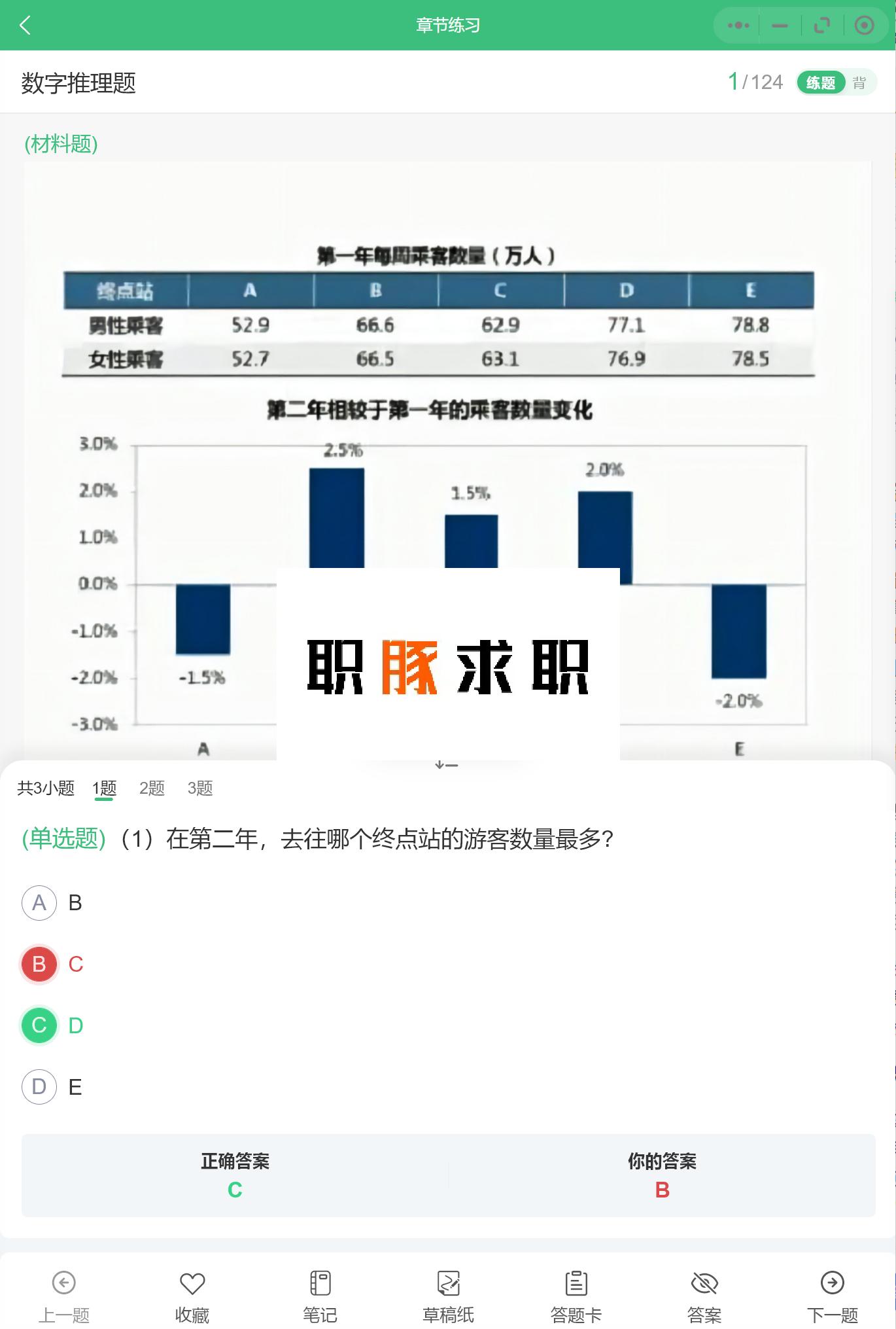This screenshot has width=896, height=1329.
Task: Go back using the top-left chevron
Action: coord(25,26)
